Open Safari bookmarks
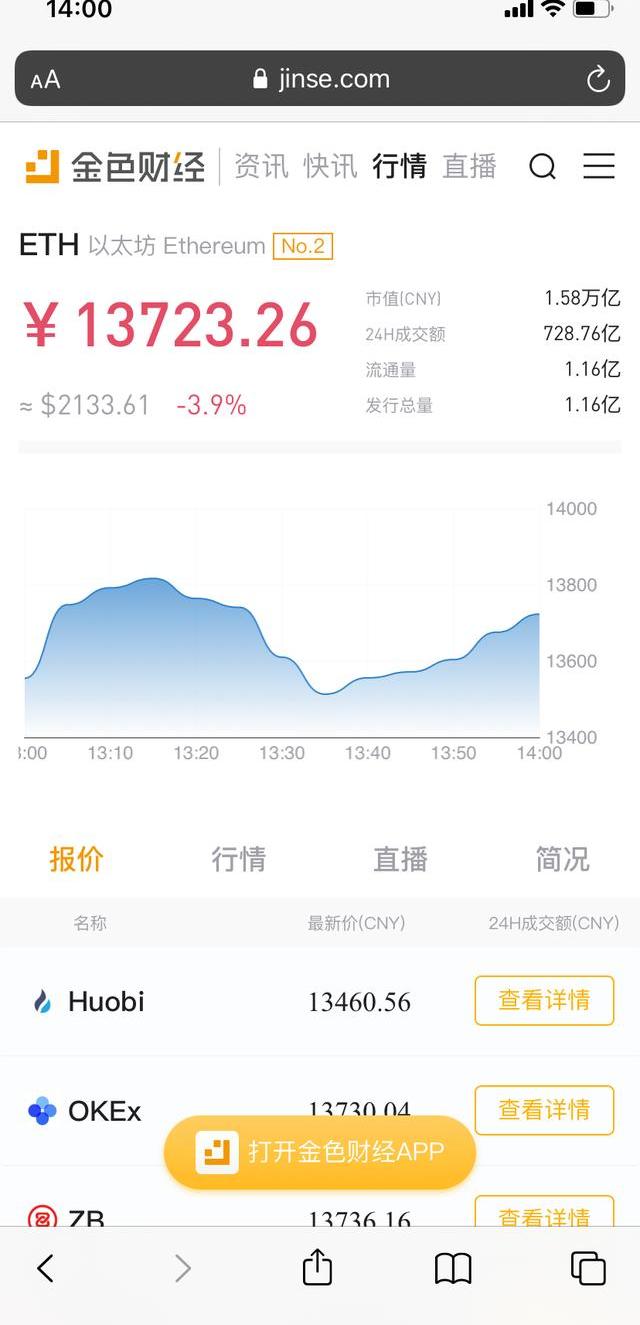 pyautogui.click(x=453, y=1269)
